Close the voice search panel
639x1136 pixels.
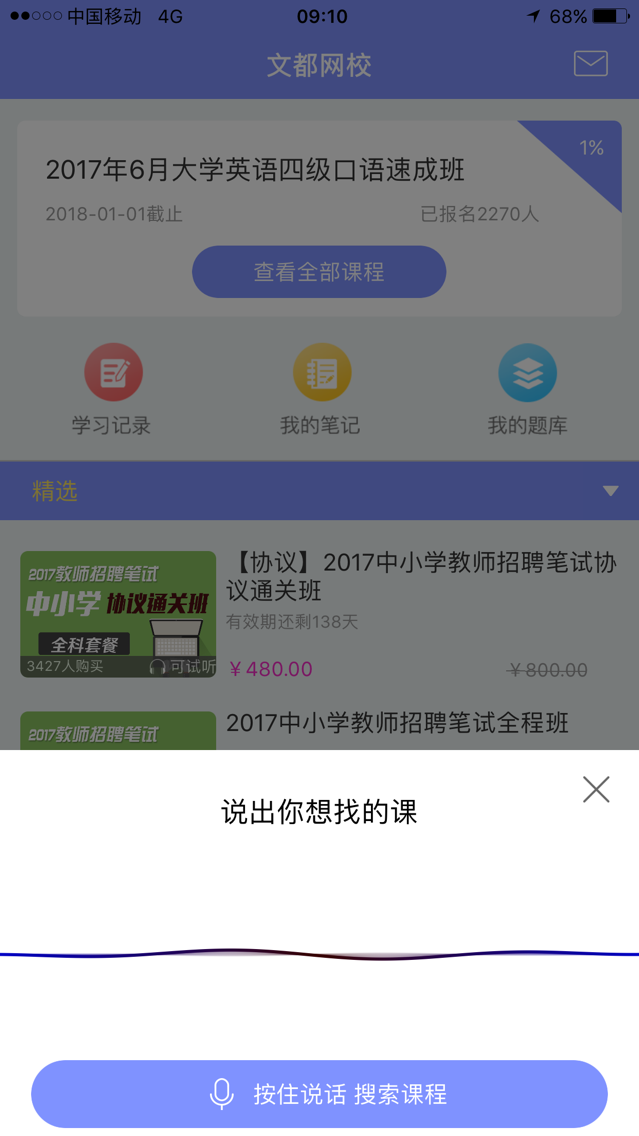(x=596, y=789)
